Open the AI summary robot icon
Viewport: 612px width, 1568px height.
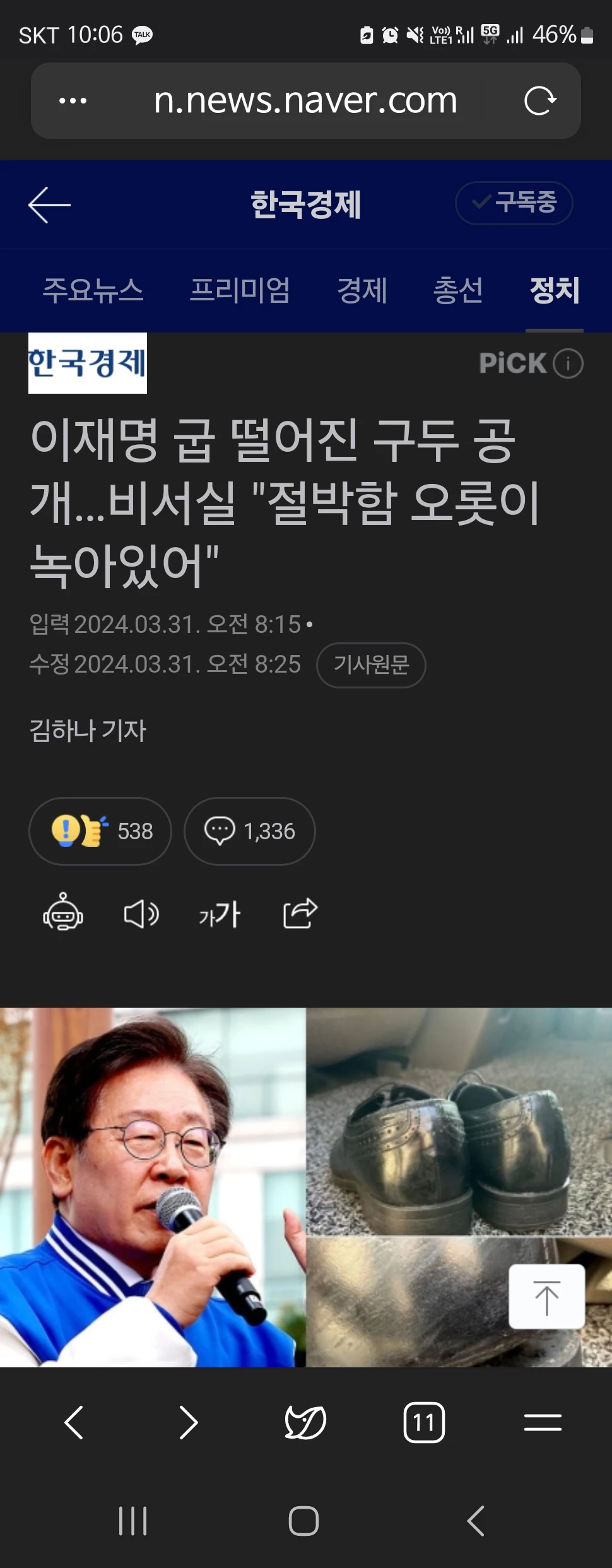coord(62,913)
